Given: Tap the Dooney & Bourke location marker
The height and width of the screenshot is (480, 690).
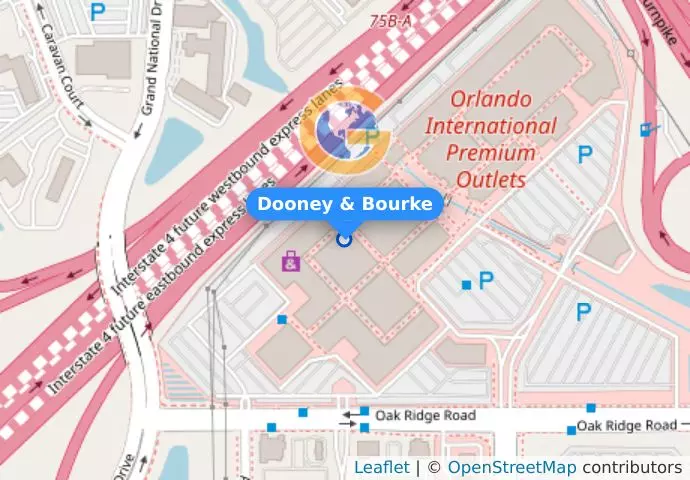Looking at the screenshot, I should [345, 240].
